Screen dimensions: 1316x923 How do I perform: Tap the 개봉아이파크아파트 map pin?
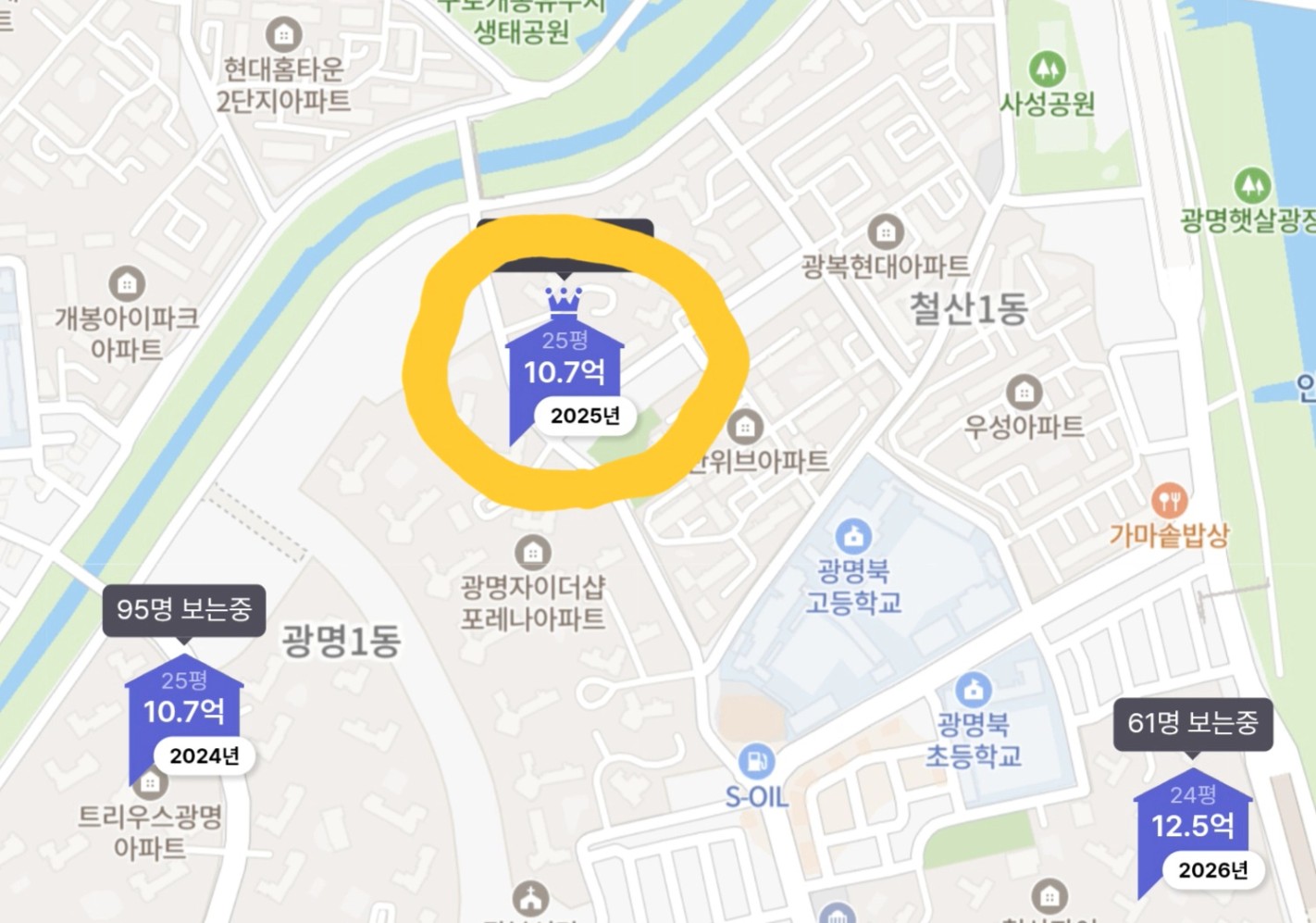(x=127, y=283)
